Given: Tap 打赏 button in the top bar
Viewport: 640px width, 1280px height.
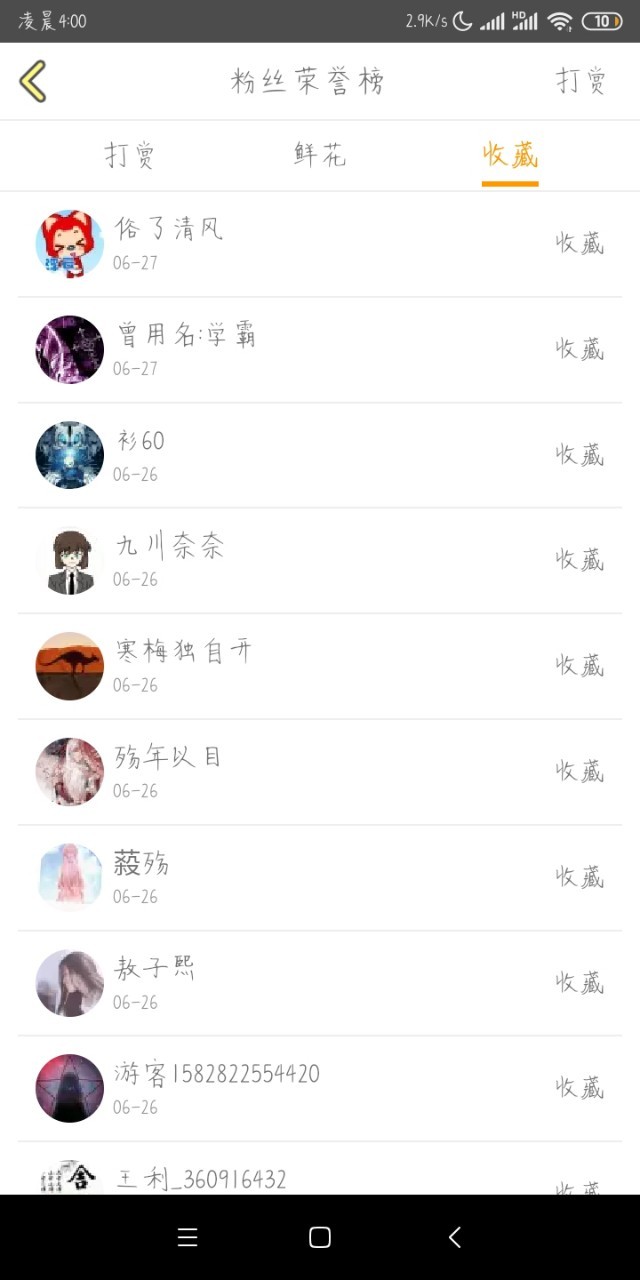Looking at the screenshot, I should coord(581,81).
